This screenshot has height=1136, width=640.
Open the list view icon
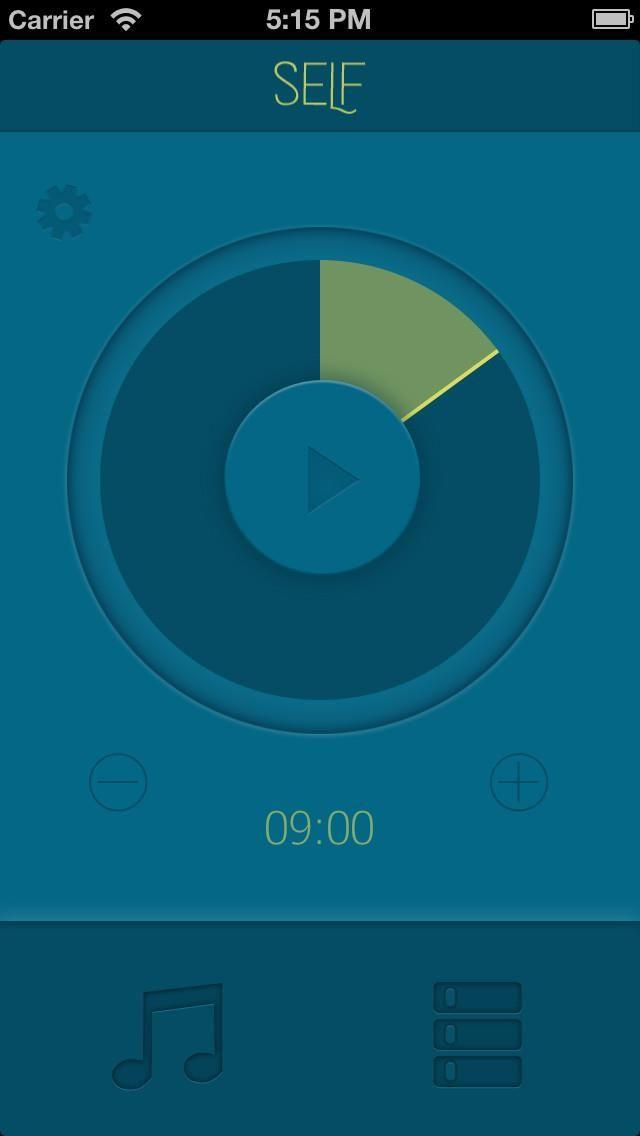click(x=477, y=1034)
